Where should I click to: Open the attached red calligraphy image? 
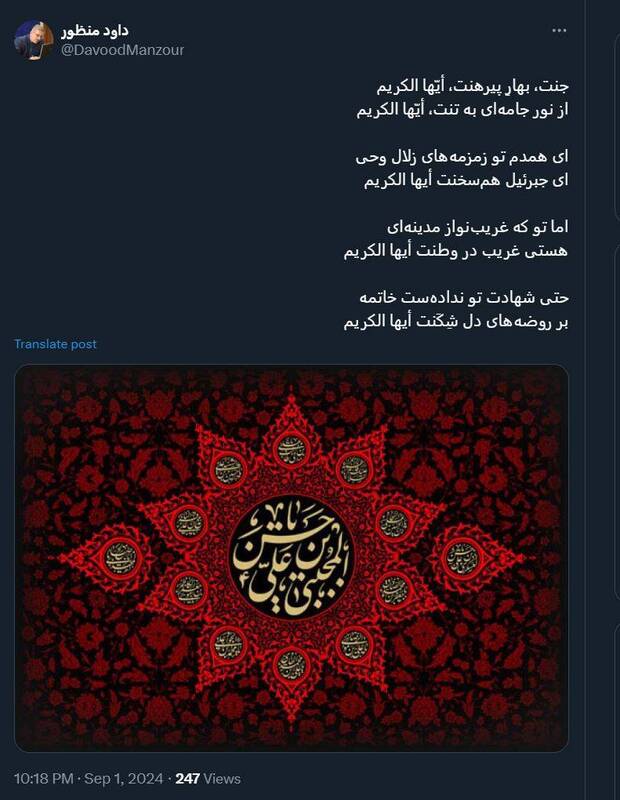coord(291,558)
